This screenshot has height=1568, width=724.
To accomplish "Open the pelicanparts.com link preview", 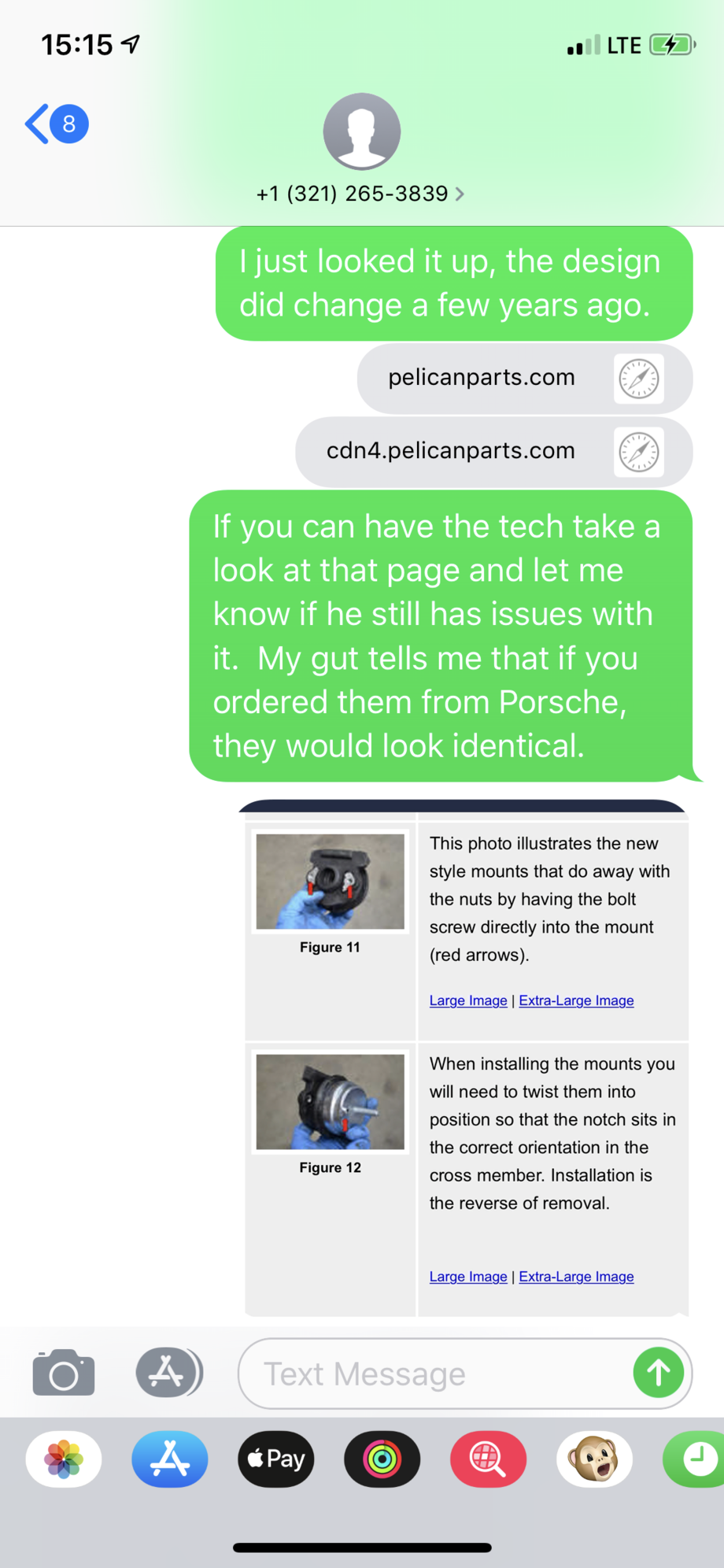I will (x=523, y=379).
